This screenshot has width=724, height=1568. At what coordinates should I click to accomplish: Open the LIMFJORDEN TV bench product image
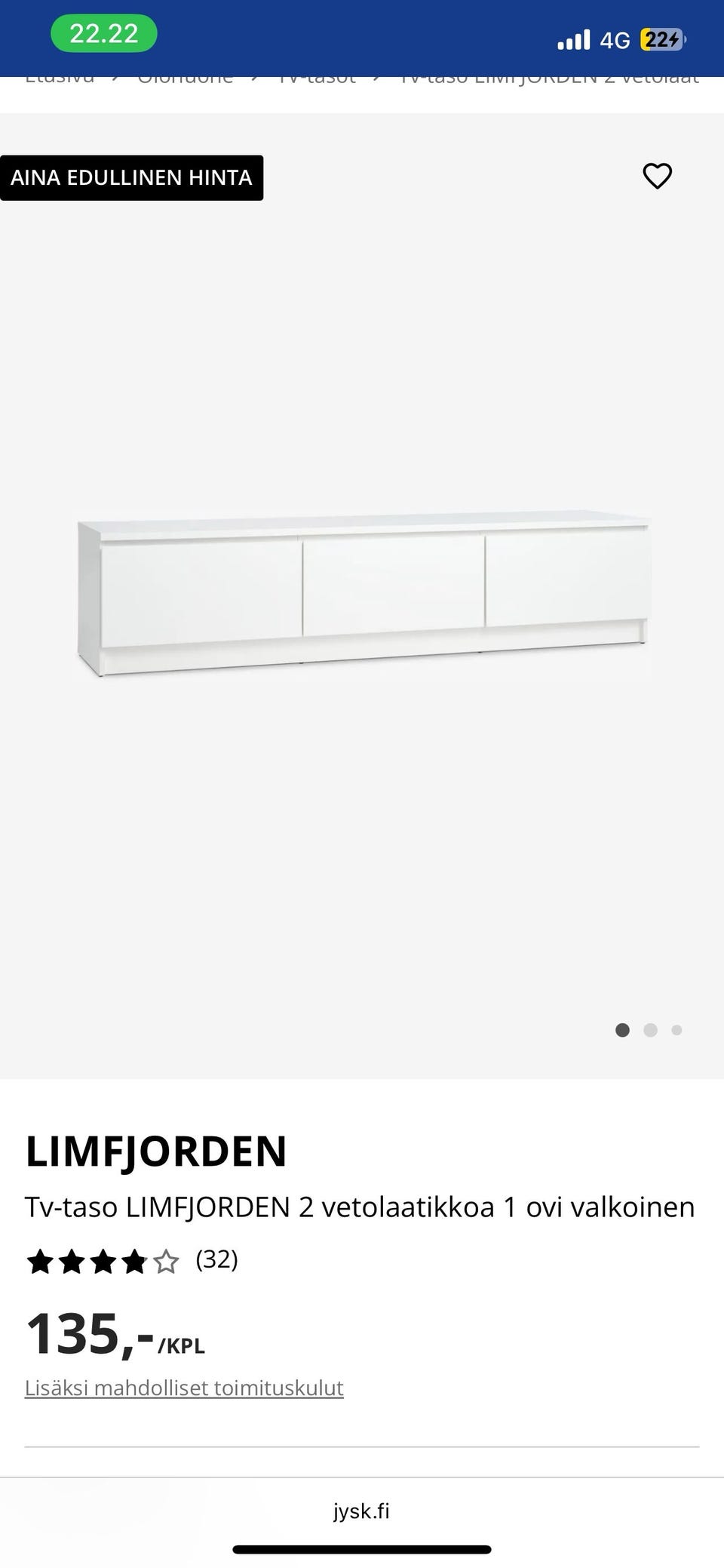(x=363, y=596)
